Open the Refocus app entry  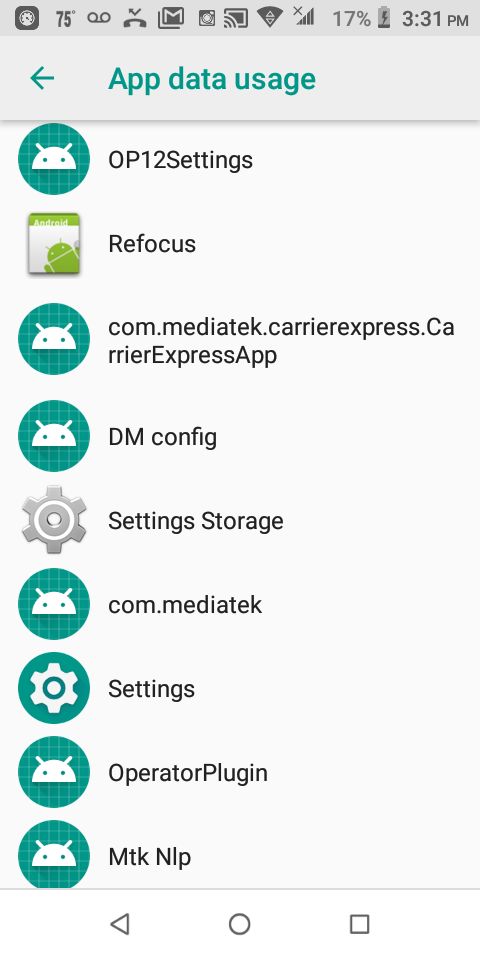[240, 244]
